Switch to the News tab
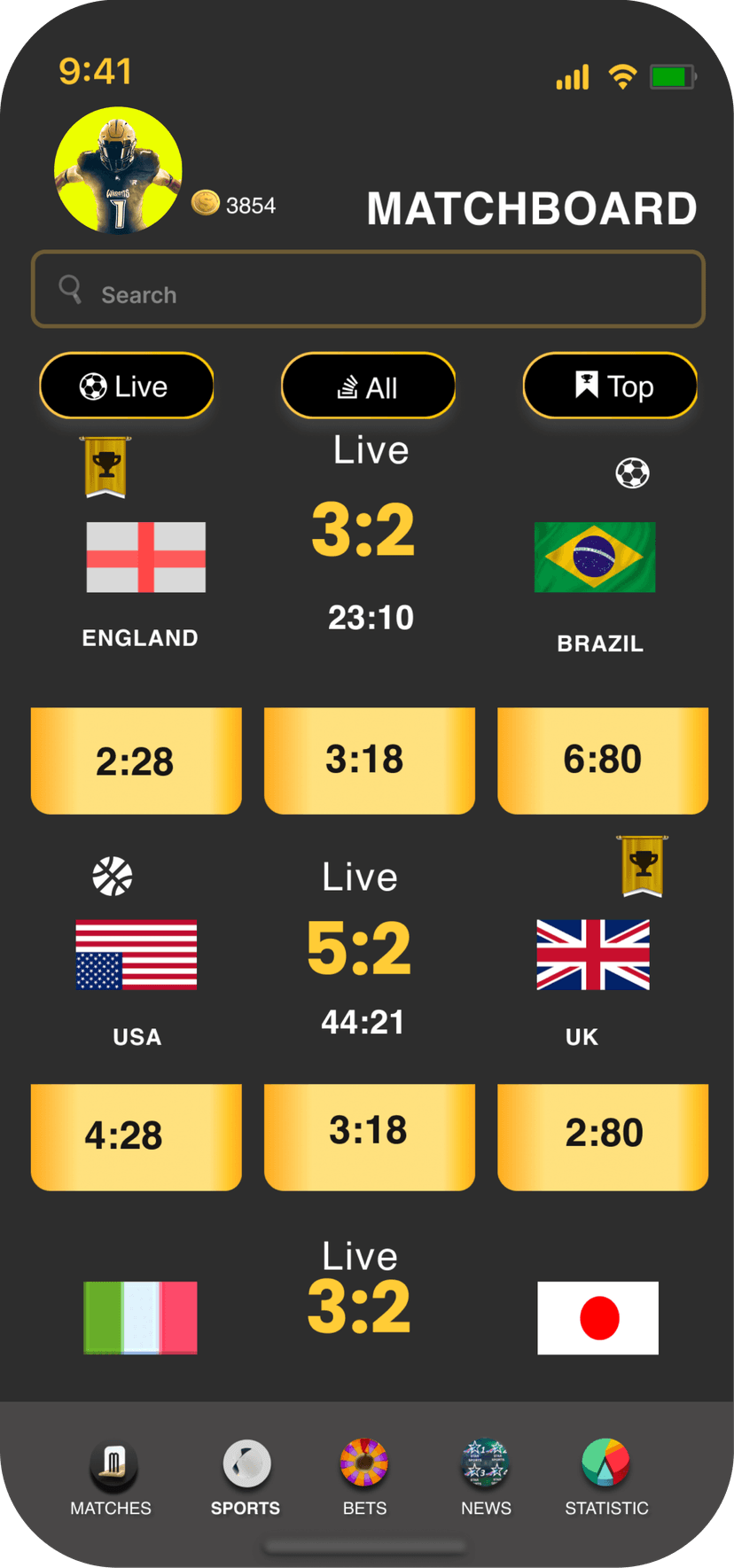734x1568 pixels. point(486,1476)
